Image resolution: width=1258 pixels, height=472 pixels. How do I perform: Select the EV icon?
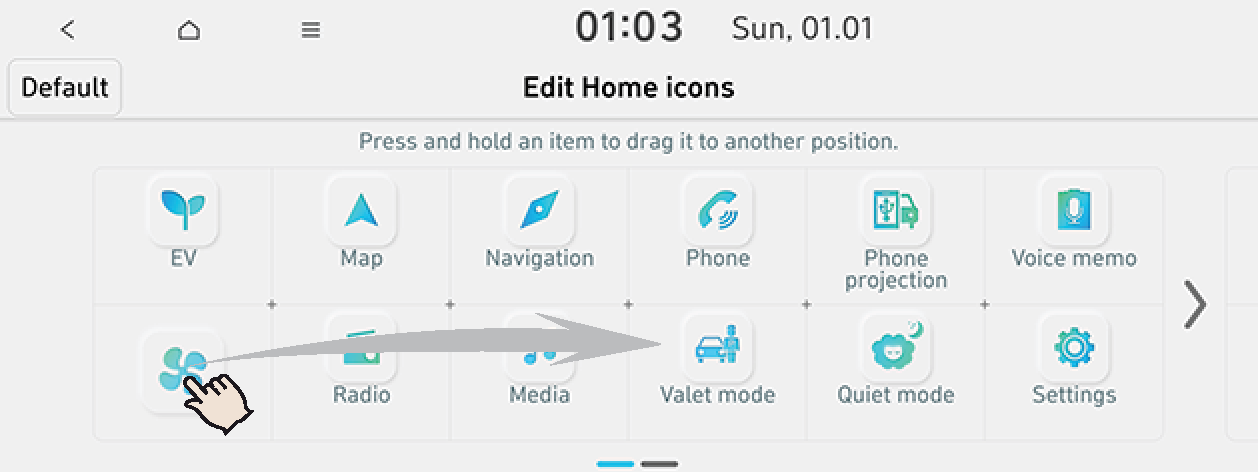tap(183, 211)
